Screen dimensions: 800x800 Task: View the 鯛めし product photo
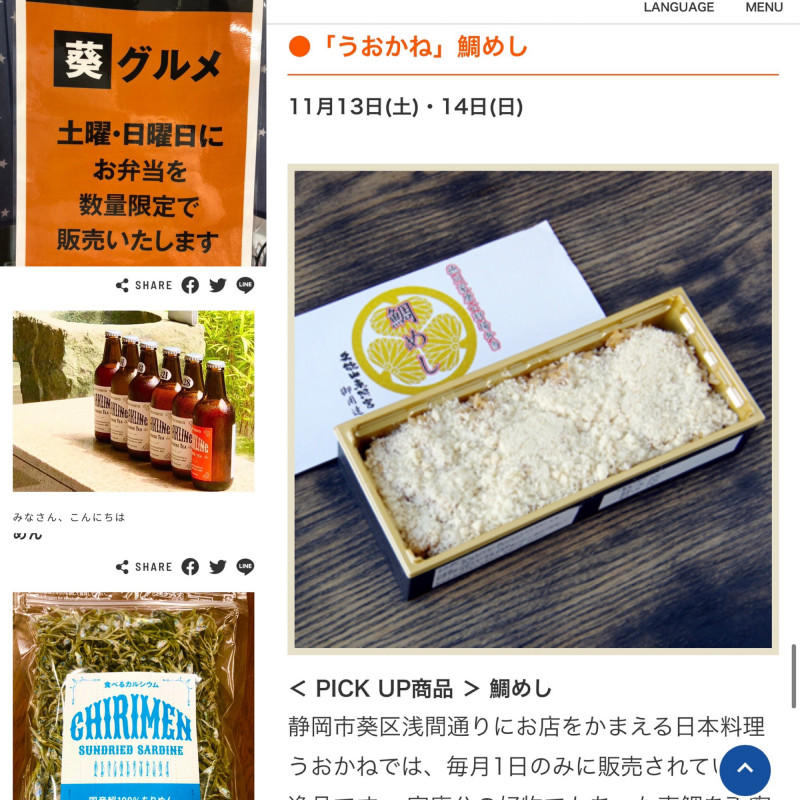pyautogui.click(x=533, y=409)
